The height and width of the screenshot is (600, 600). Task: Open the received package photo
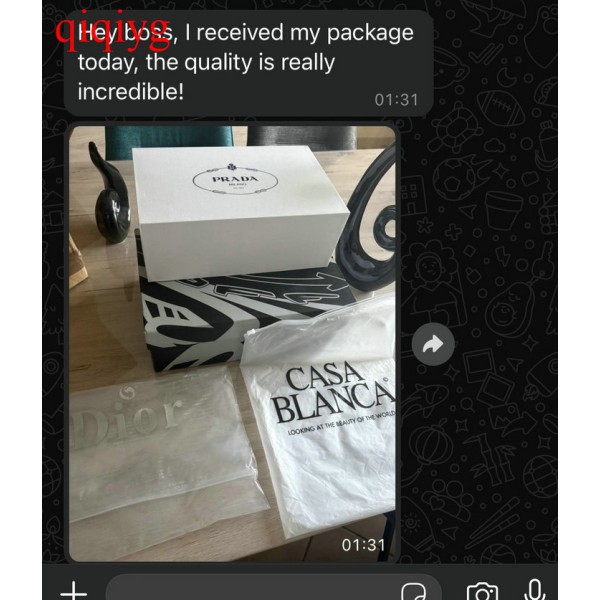232,340
